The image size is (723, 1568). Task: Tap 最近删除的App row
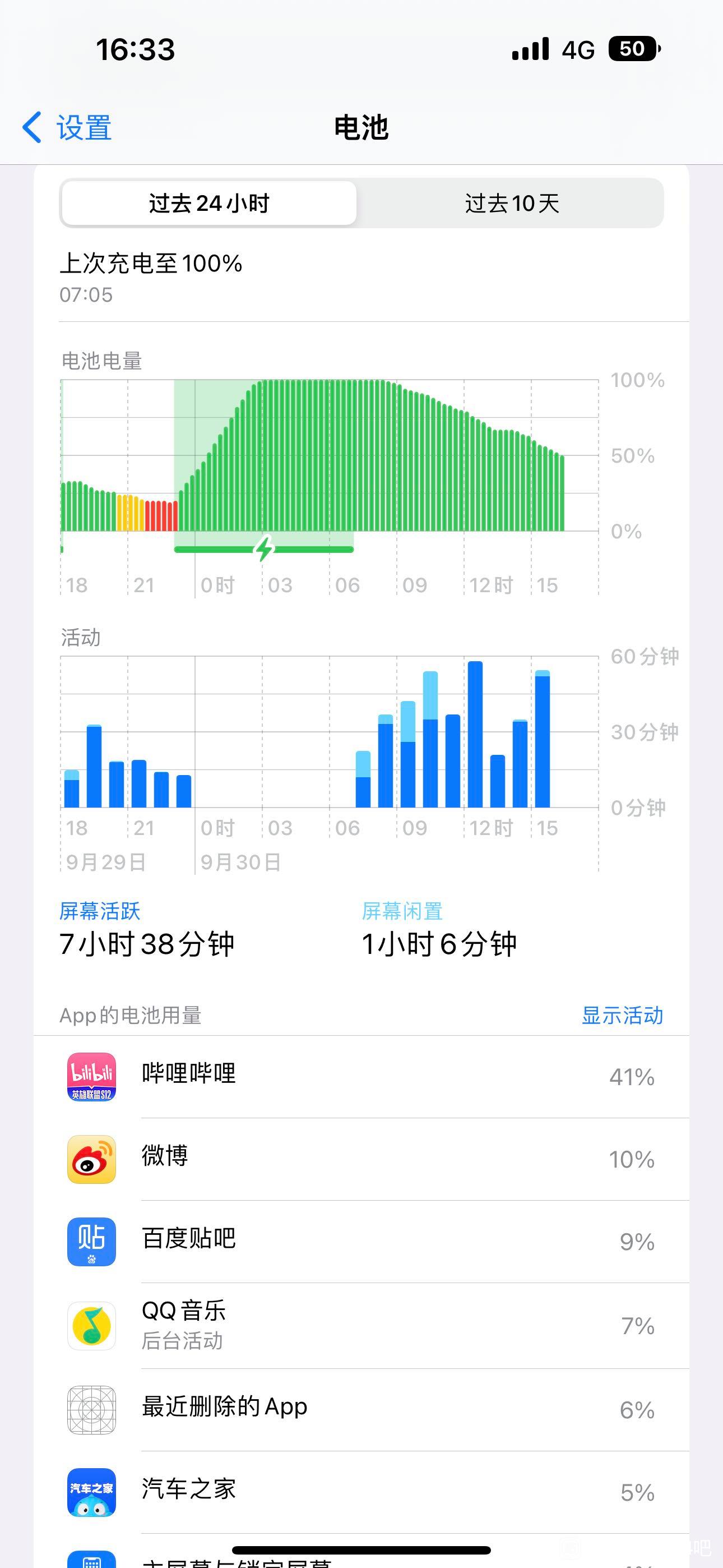coord(361,1410)
